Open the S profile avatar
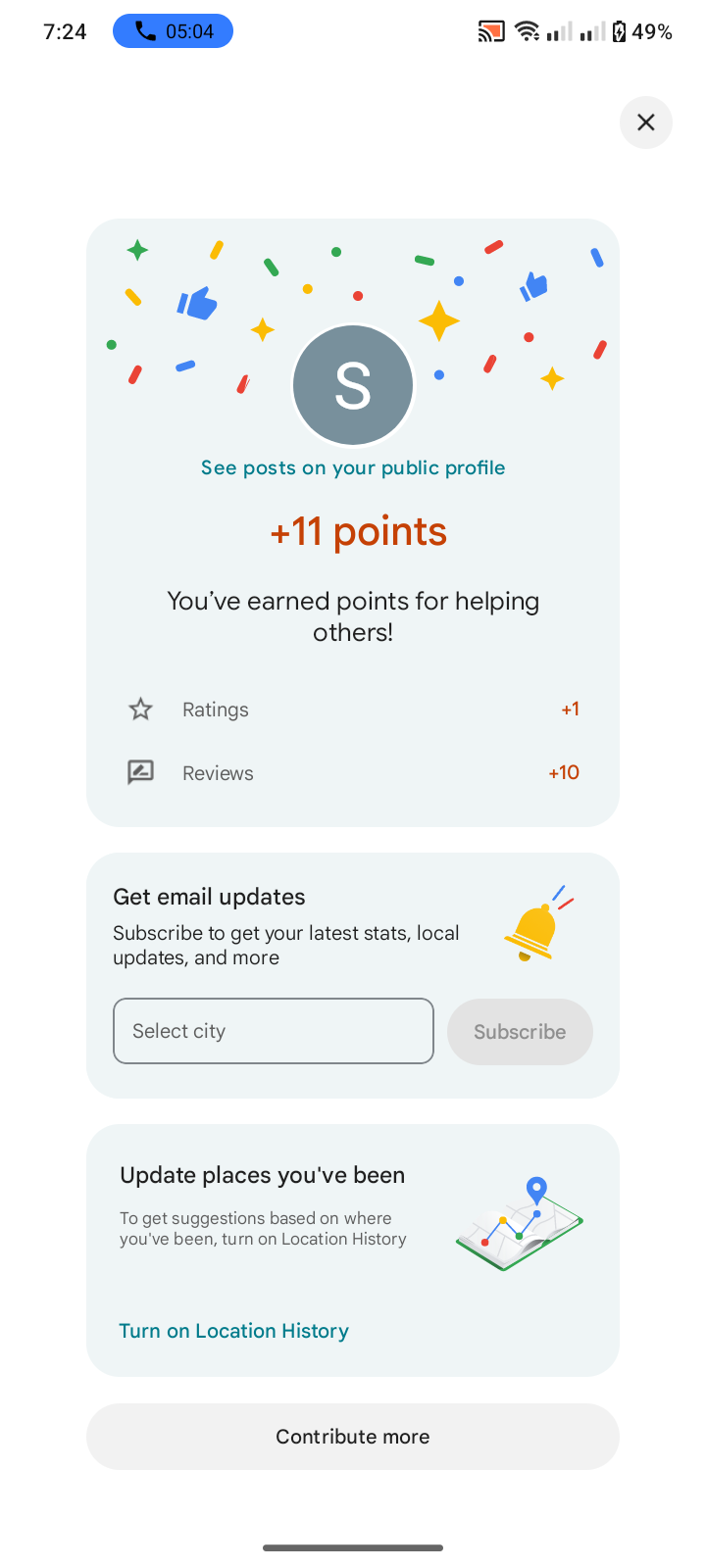The height and width of the screenshot is (1568, 706). (353, 385)
